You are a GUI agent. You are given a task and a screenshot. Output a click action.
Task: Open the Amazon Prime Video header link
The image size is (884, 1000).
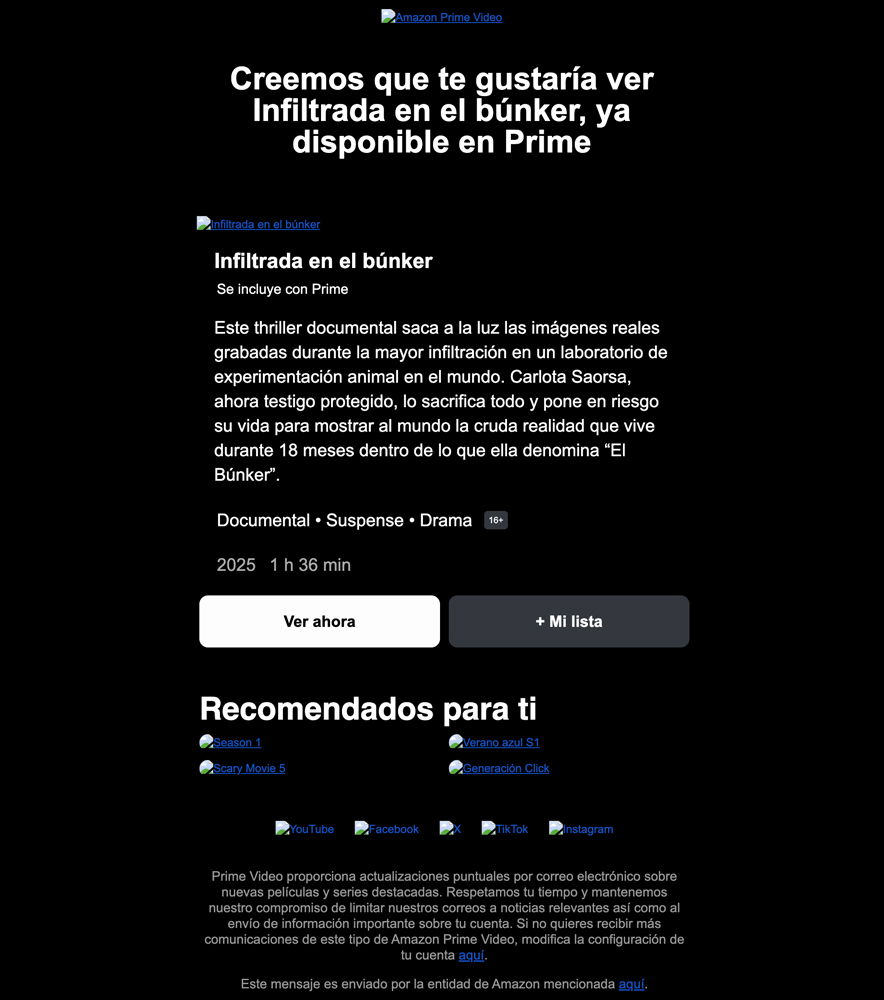(442, 17)
